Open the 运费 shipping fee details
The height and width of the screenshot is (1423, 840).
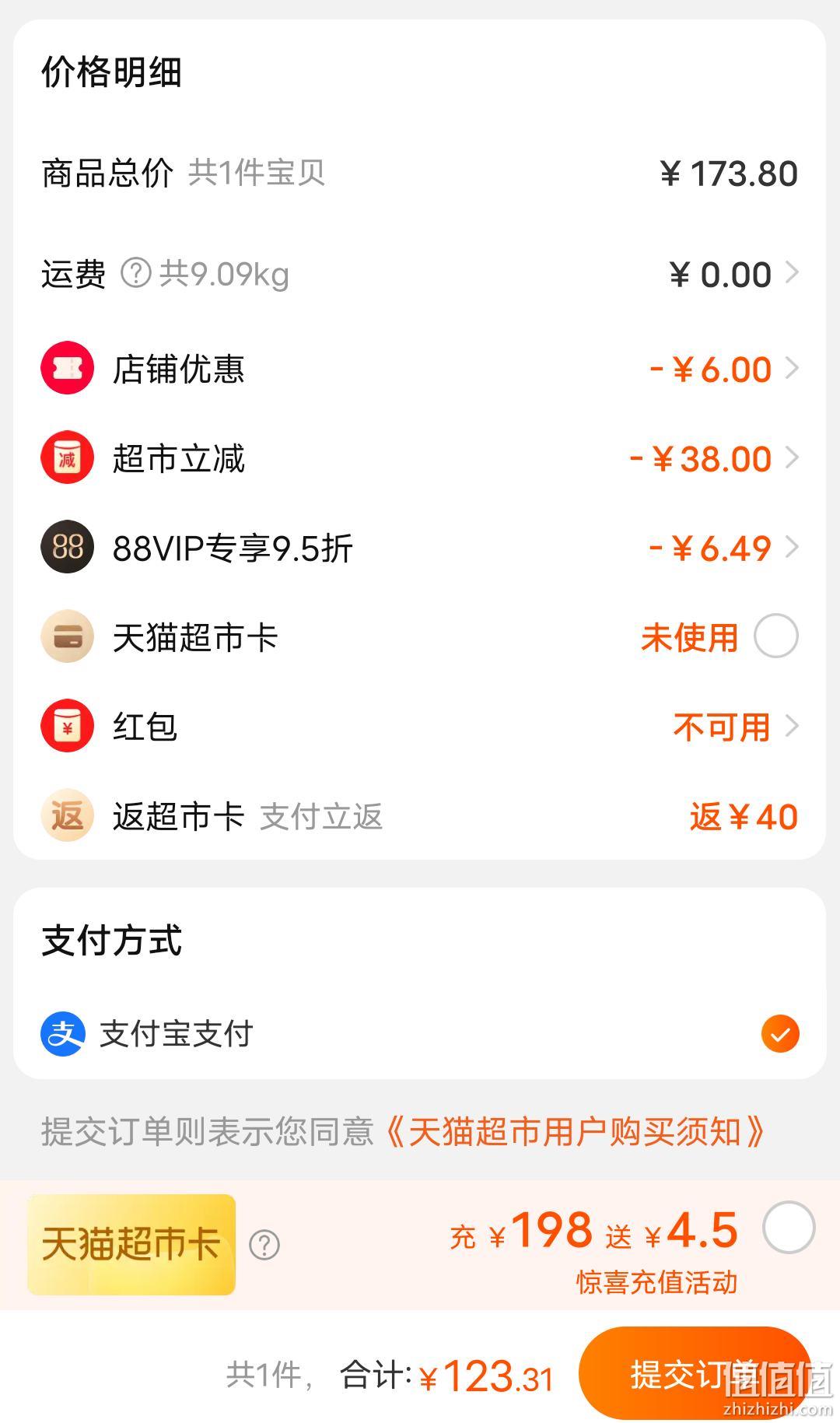click(x=420, y=274)
